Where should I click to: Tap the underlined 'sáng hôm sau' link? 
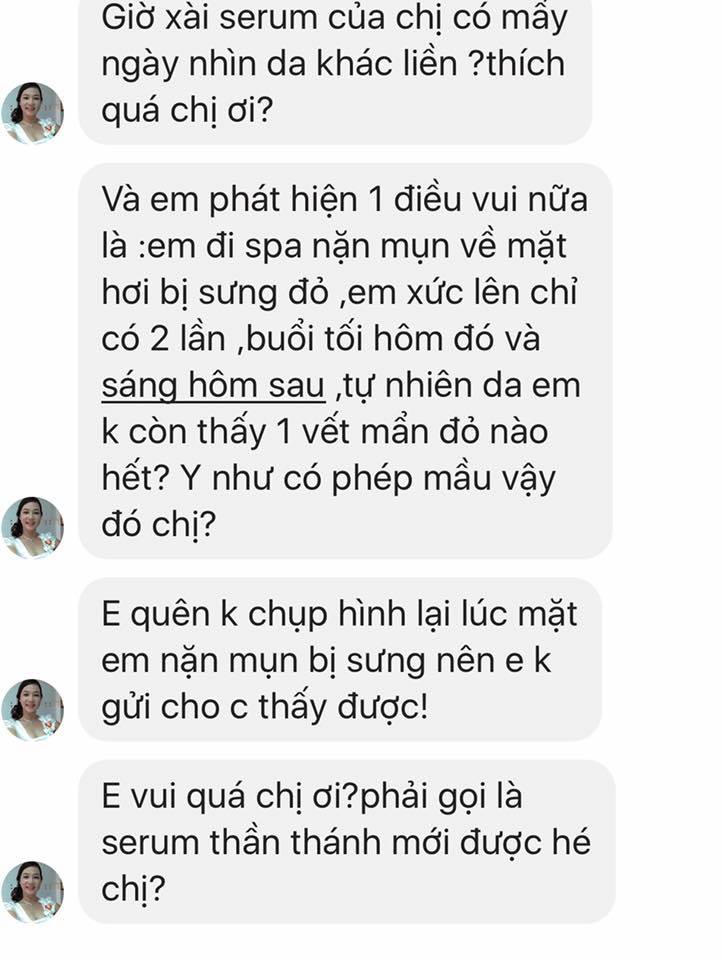214,385
